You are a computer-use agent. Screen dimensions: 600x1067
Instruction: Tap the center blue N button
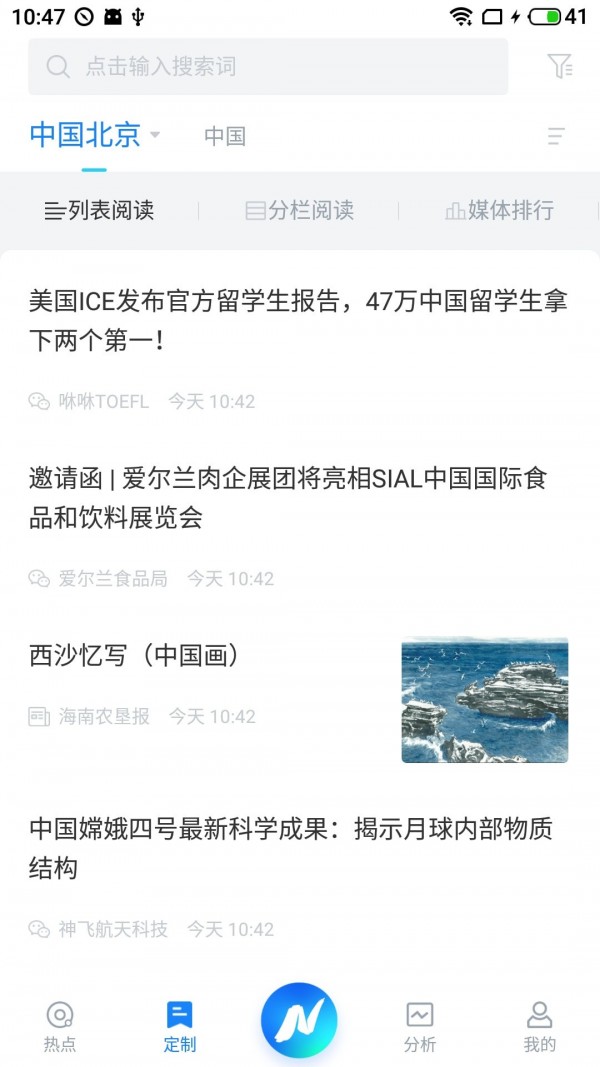tap(299, 1021)
